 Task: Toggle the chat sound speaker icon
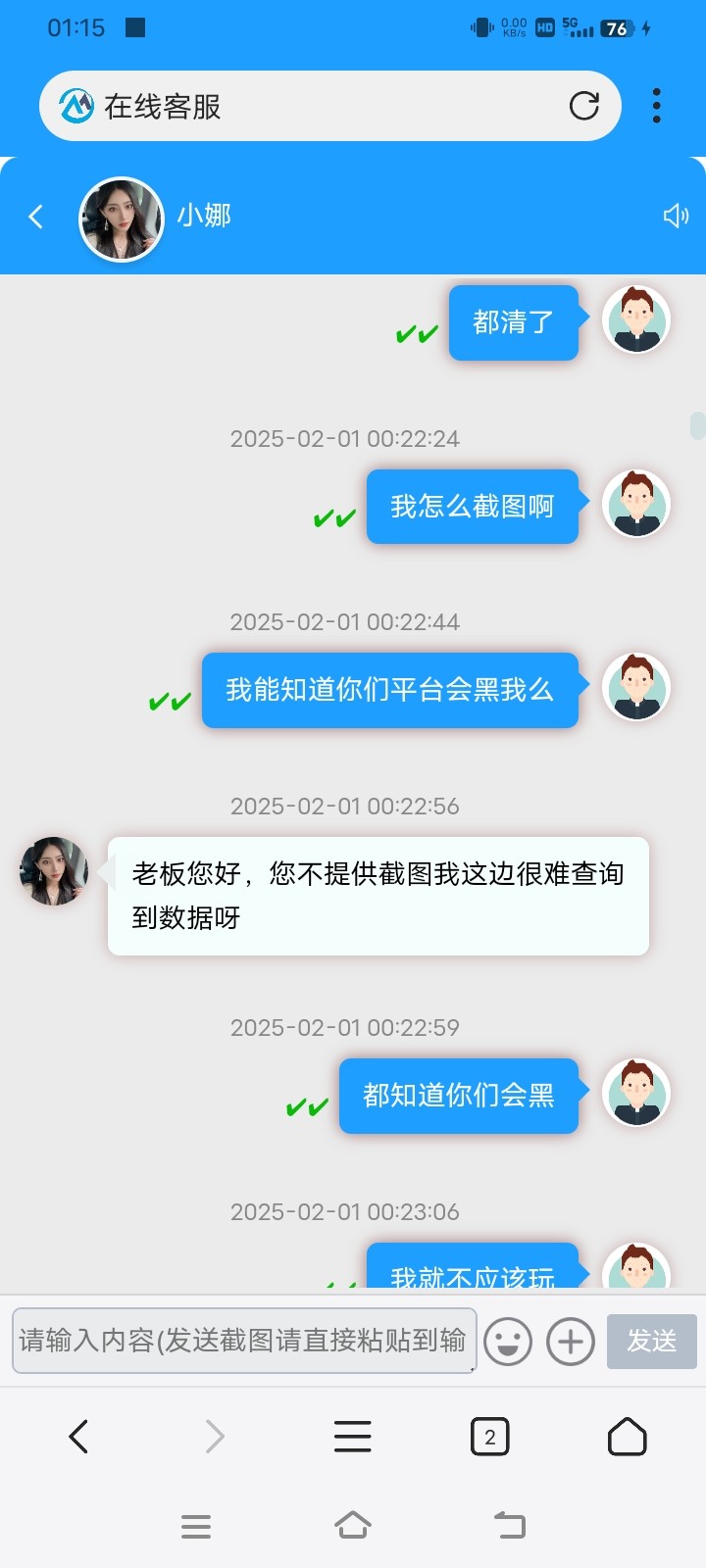click(x=676, y=216)
